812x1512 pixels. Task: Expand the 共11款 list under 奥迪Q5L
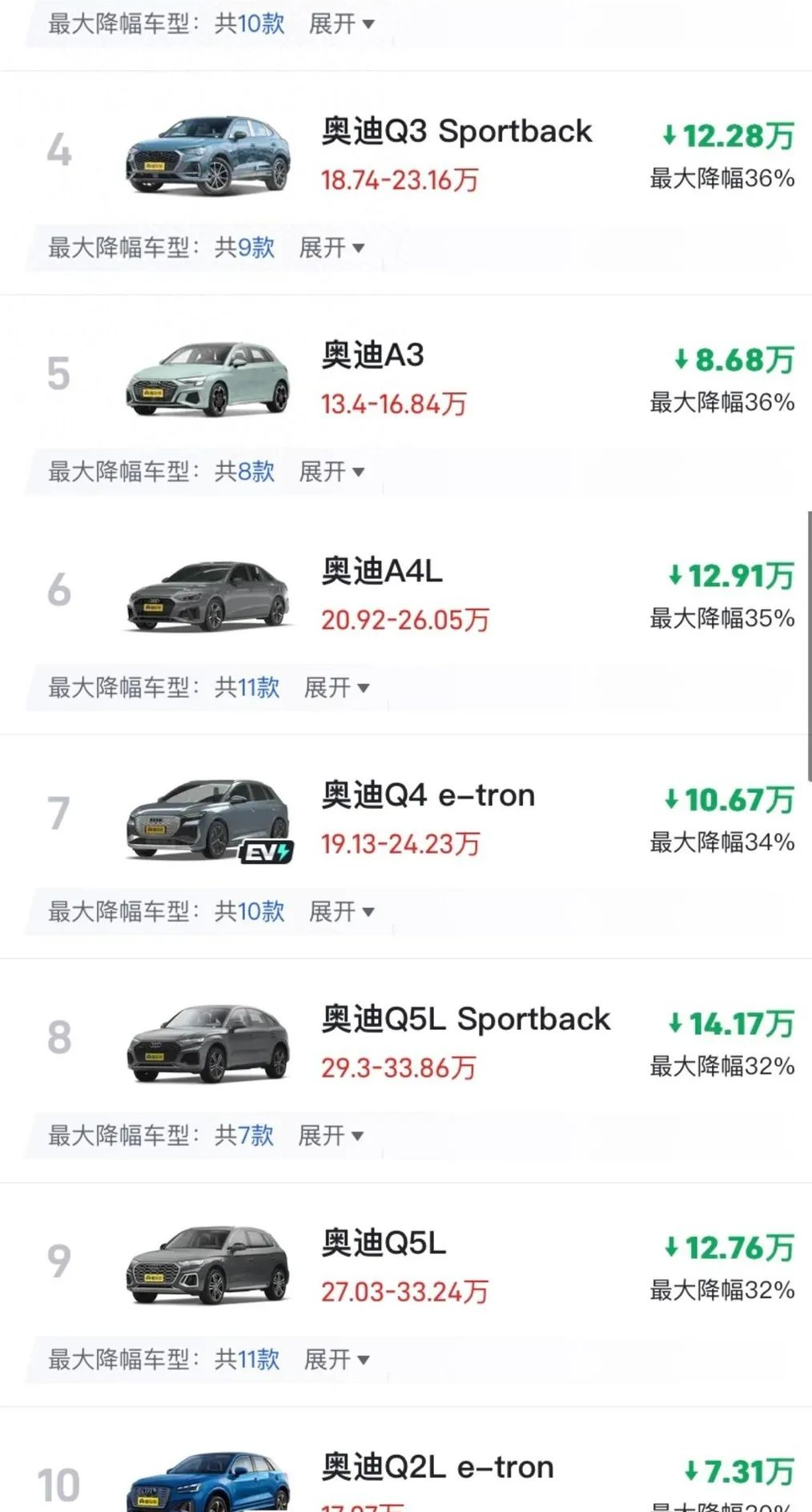336,1359
